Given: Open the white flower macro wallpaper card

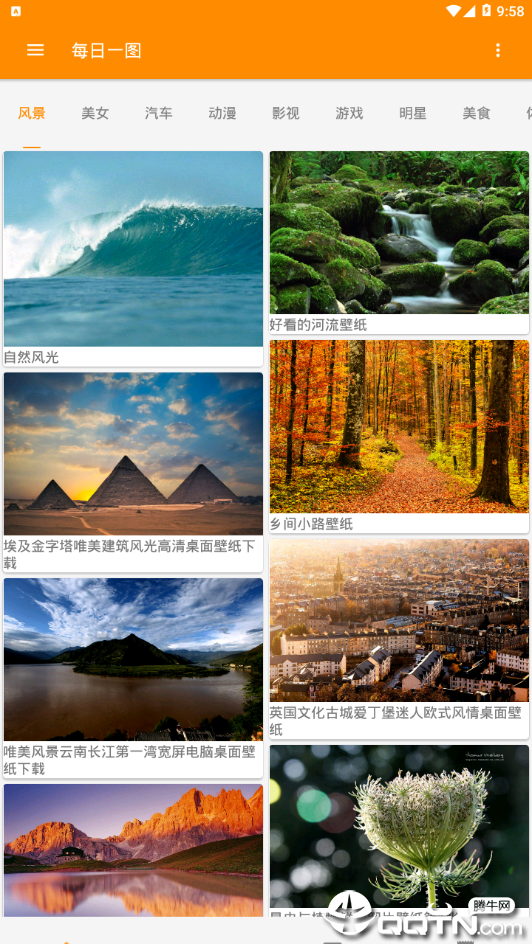Looking at the screenshot, I should tap(399, 831).
